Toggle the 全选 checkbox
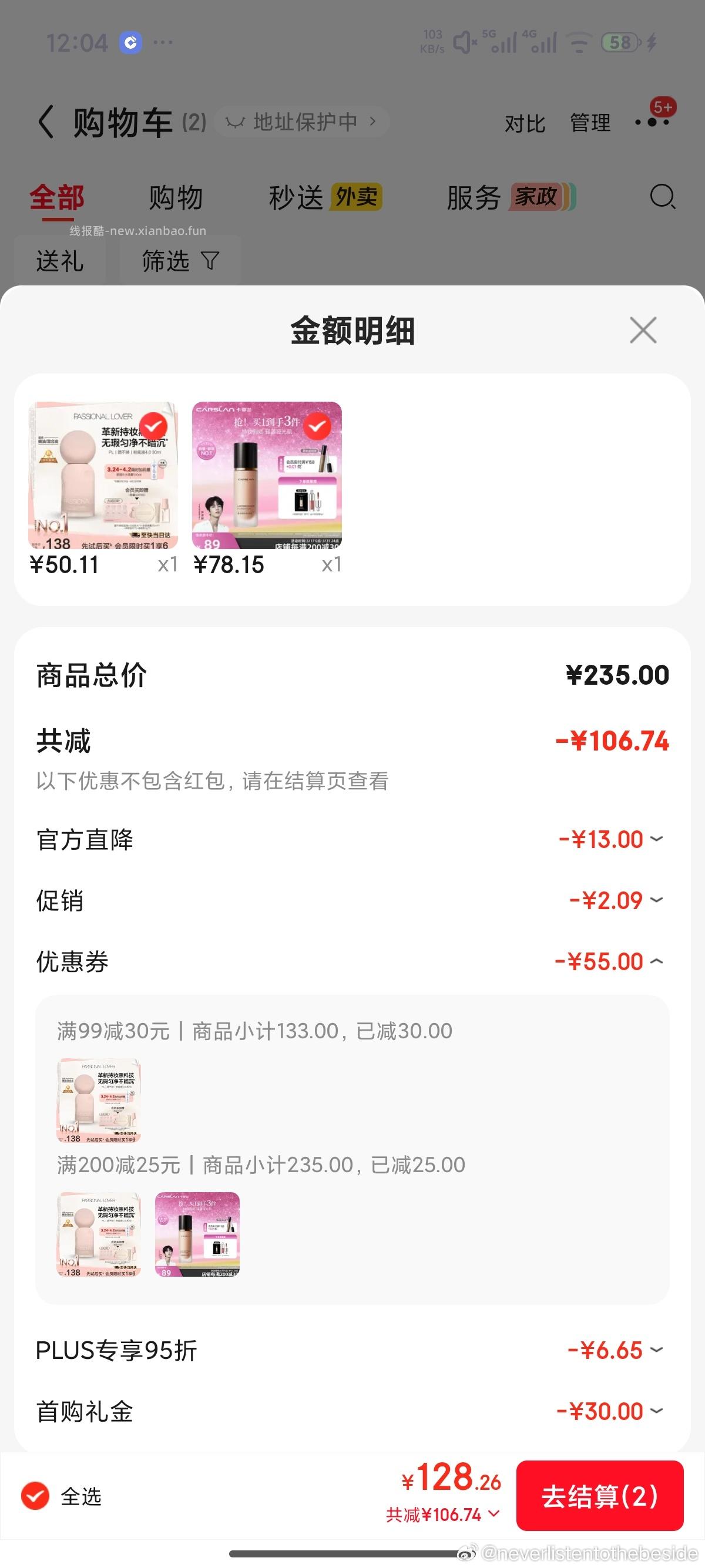The image size is (705, 1568). coord(35,1496)
